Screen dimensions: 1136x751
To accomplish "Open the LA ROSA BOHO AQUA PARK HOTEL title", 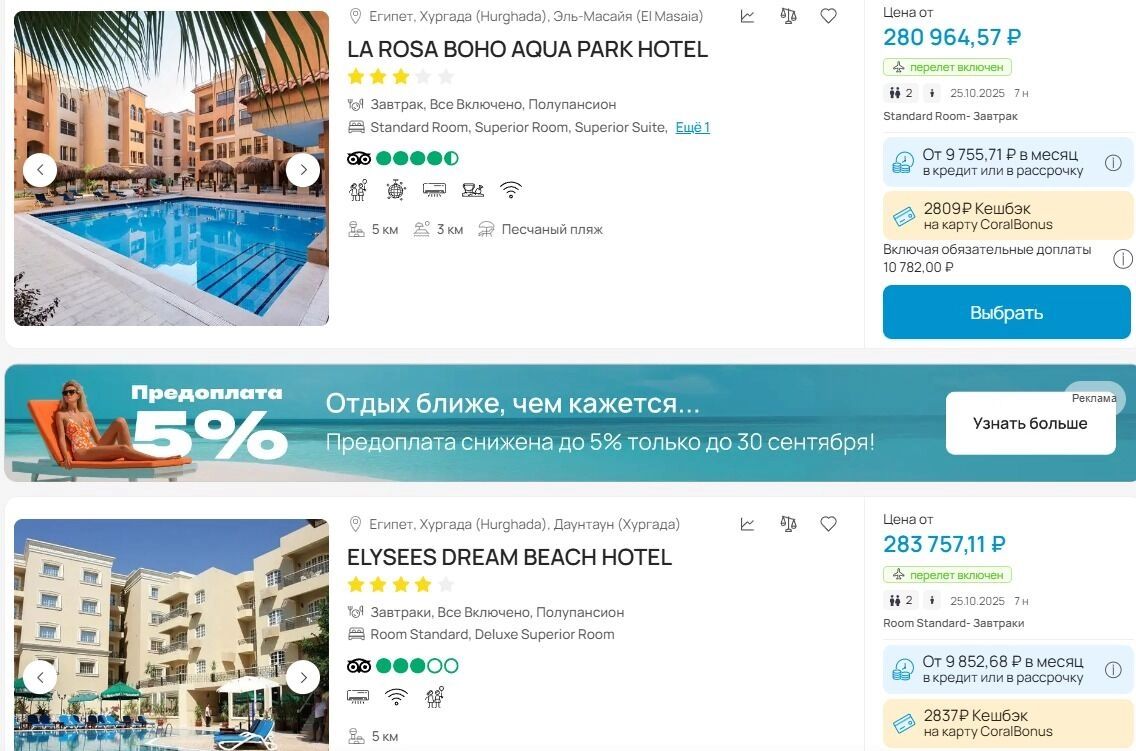I will [527, 49].
